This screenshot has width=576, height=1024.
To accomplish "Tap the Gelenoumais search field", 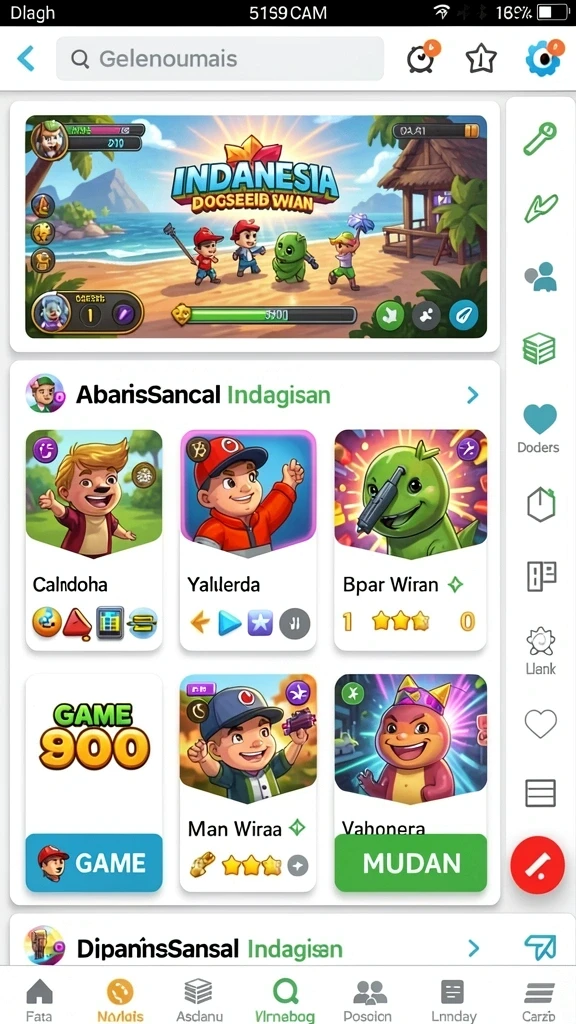I will click(219, 59).
